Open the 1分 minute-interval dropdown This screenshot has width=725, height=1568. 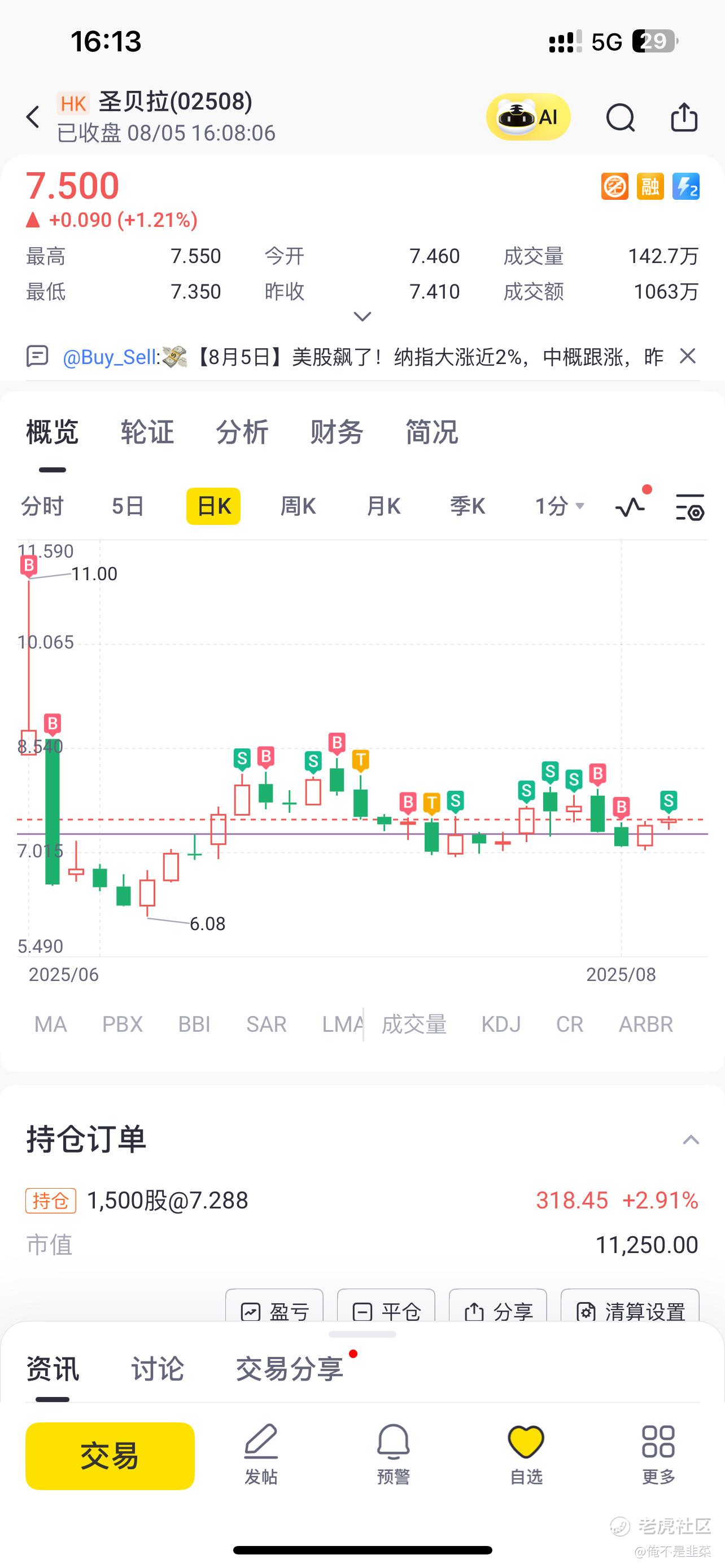559,506
